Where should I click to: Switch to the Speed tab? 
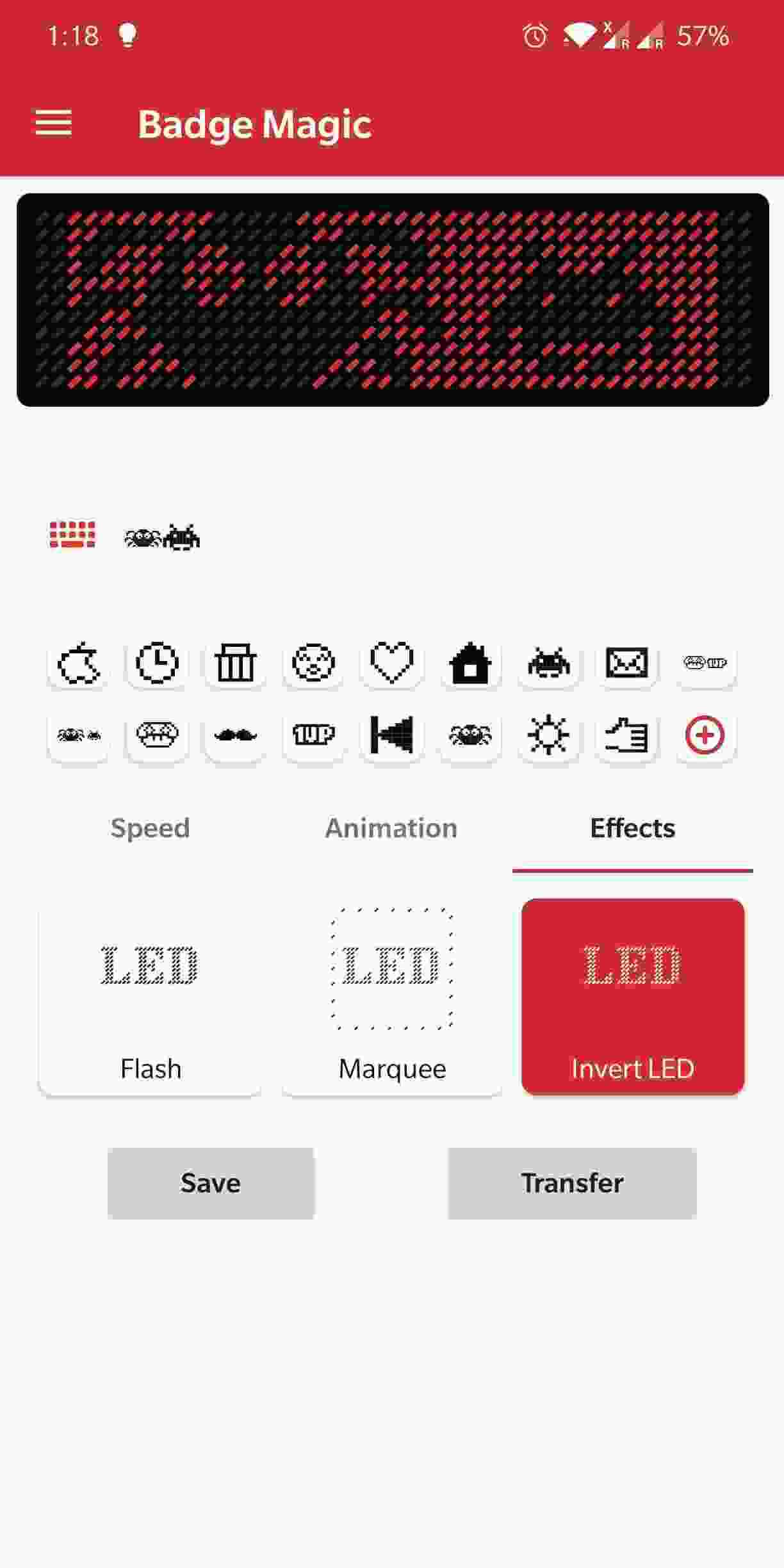click(x=151, y=828)
